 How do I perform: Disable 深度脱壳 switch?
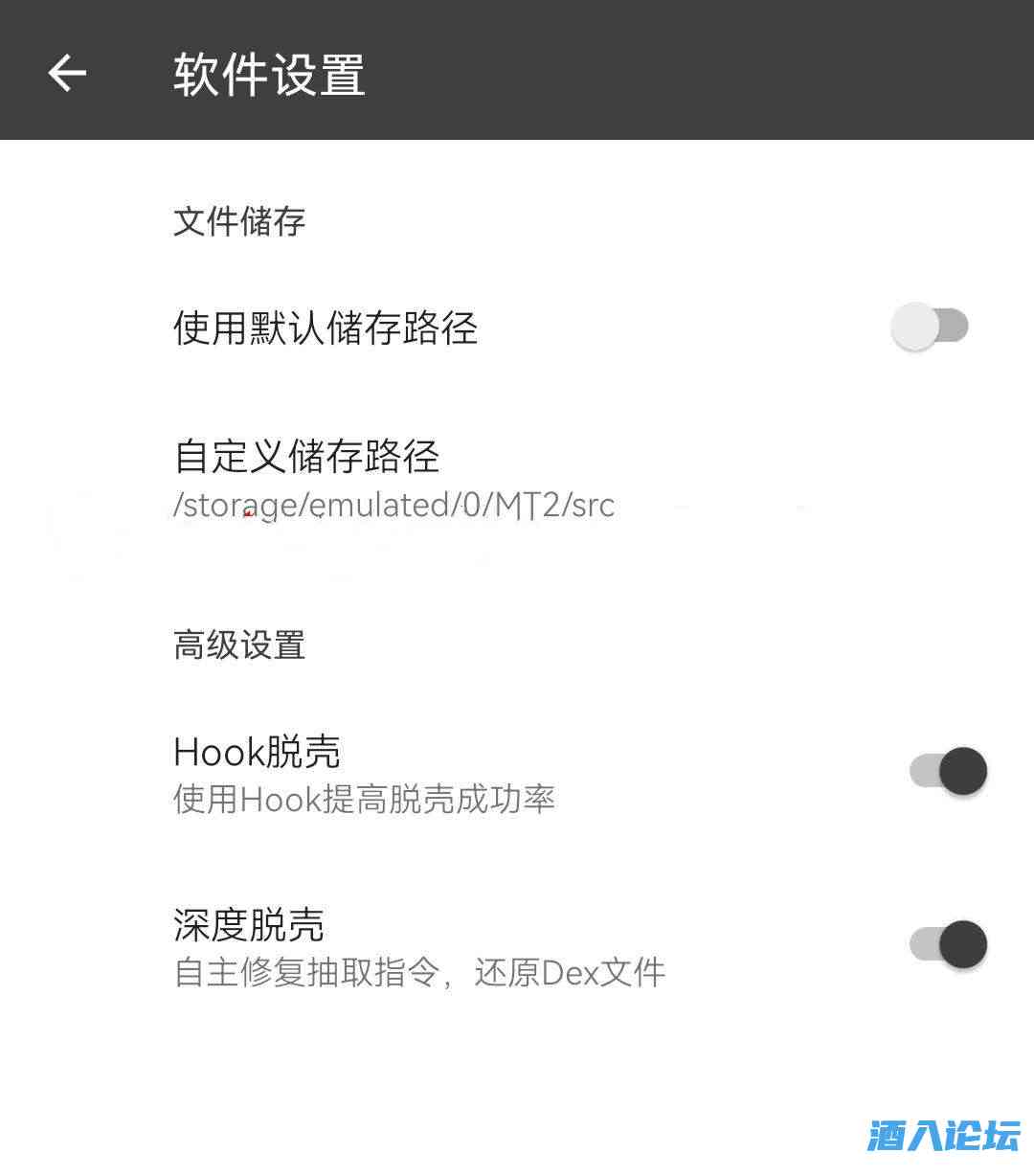pyautogui.click(x=948, y=944)
